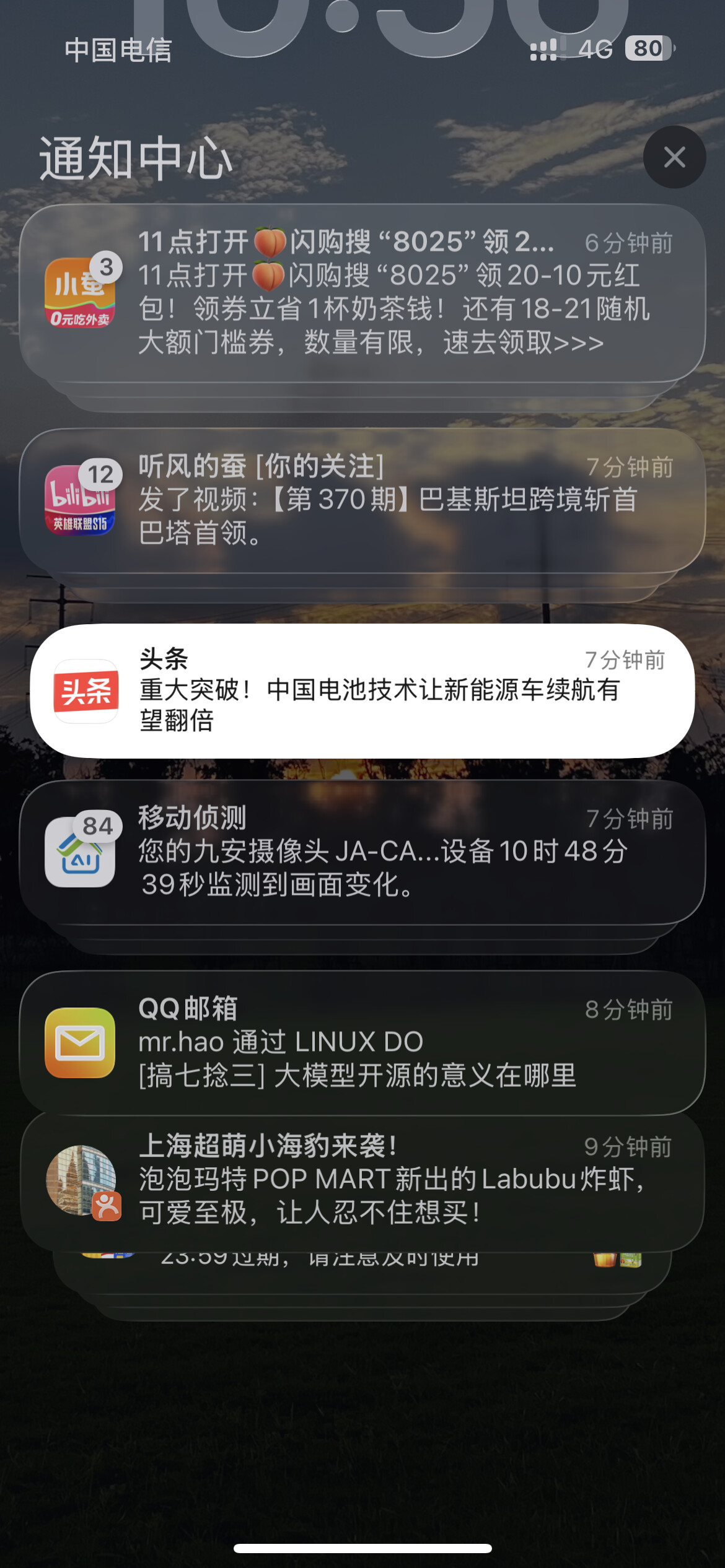Open the 移动侦测 camera alert notification
725x1568 pixels.
[x=362, y=852]
